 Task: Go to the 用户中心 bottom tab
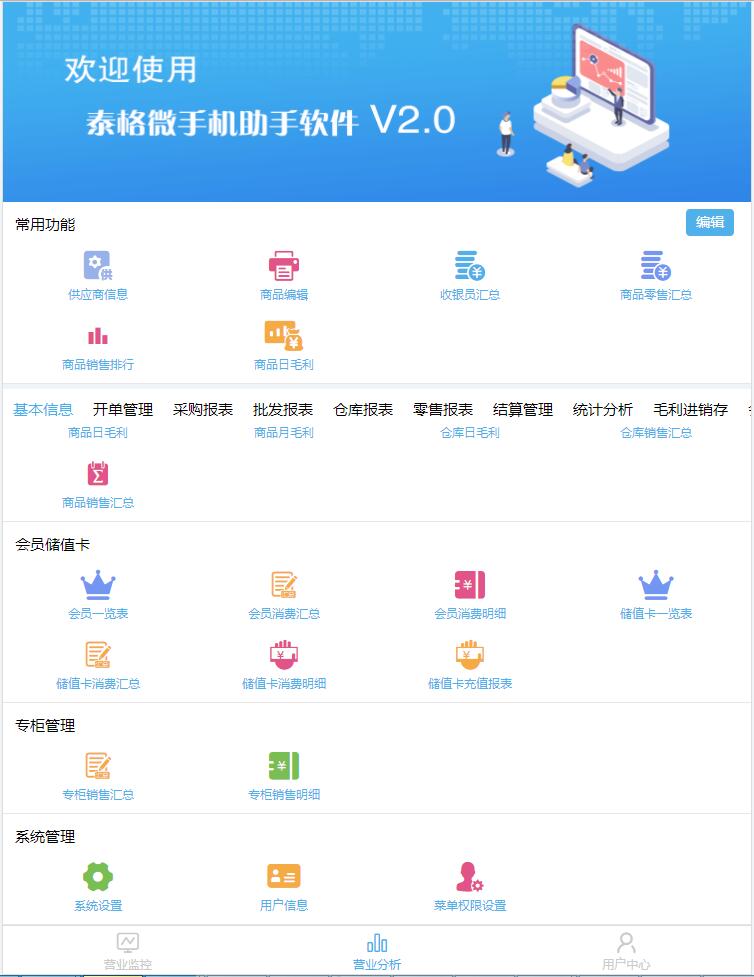[626, 952]
